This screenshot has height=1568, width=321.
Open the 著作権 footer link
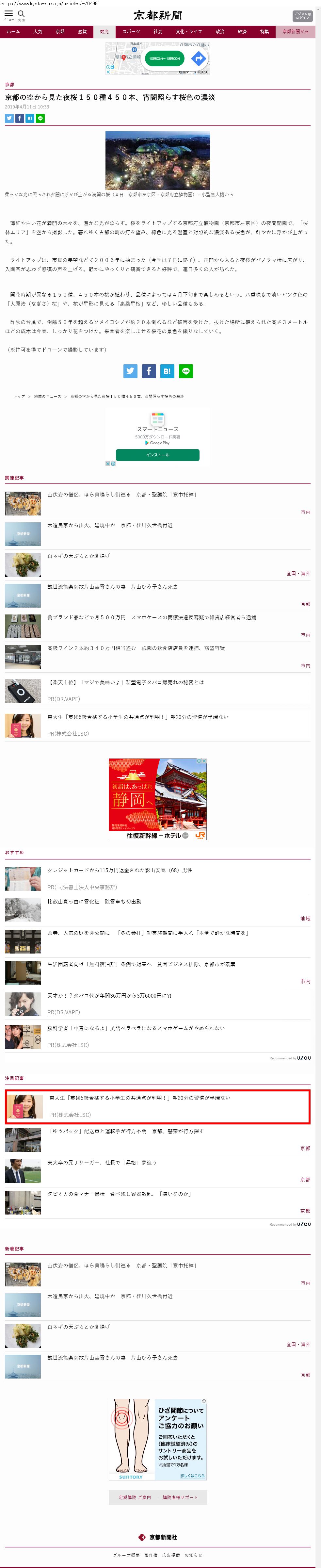(151, 1555)
